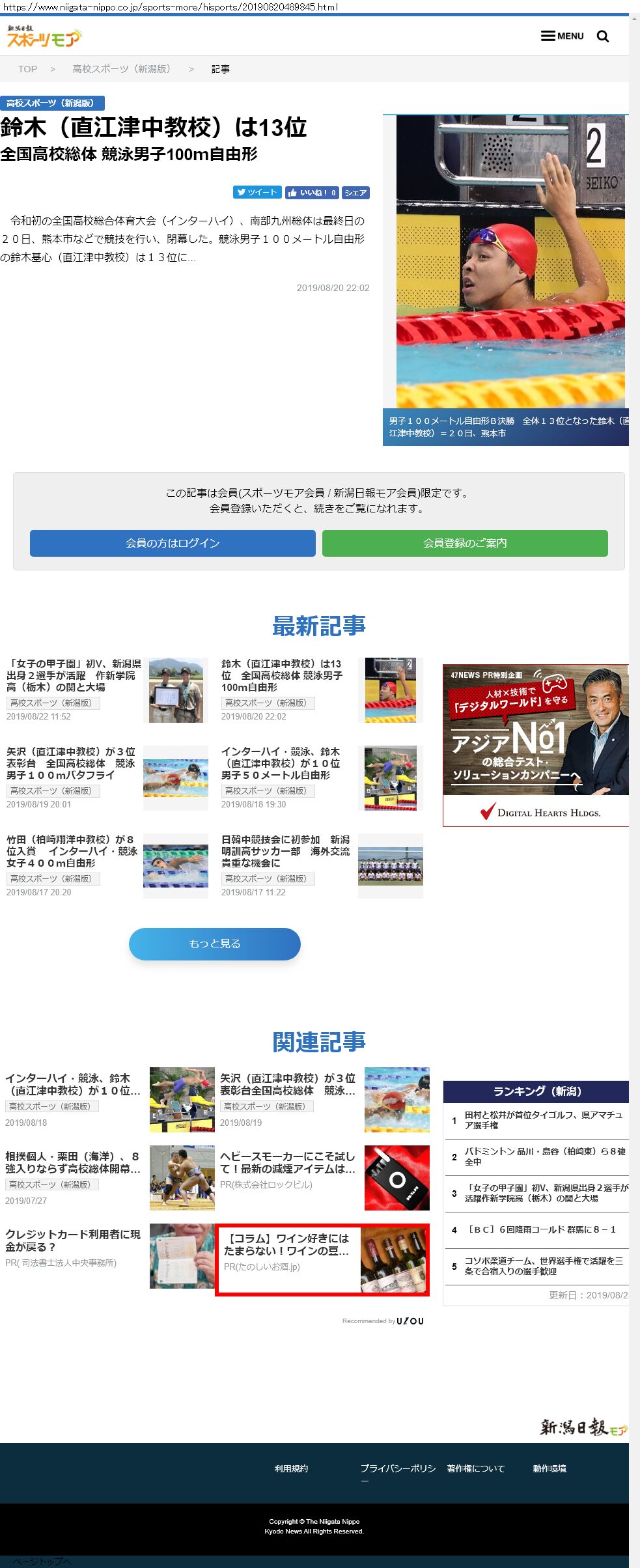Open article 矢沢（直江津中教校）が3位表彰台 in 最新記事

[71, 763]
